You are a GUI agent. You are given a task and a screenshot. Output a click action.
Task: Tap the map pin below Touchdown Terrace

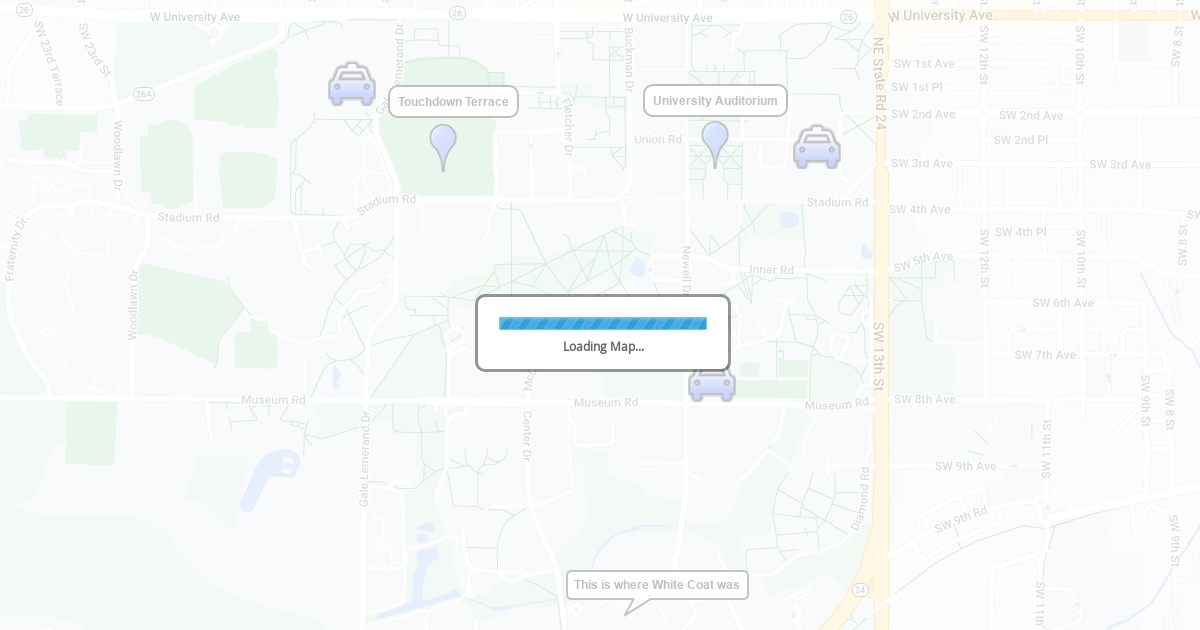pyautogui.click(x=443, y=147)
